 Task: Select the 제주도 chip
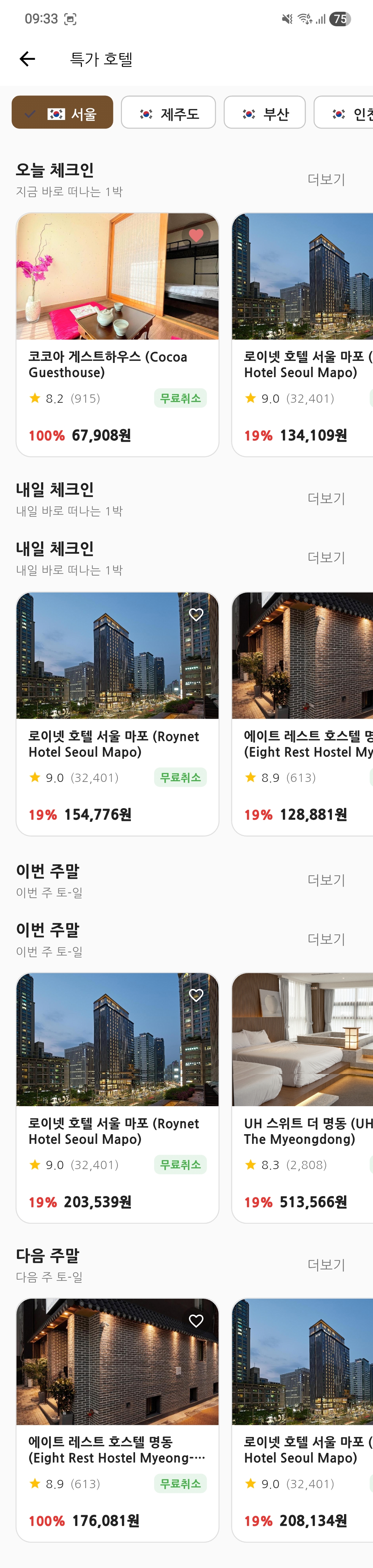169,113
